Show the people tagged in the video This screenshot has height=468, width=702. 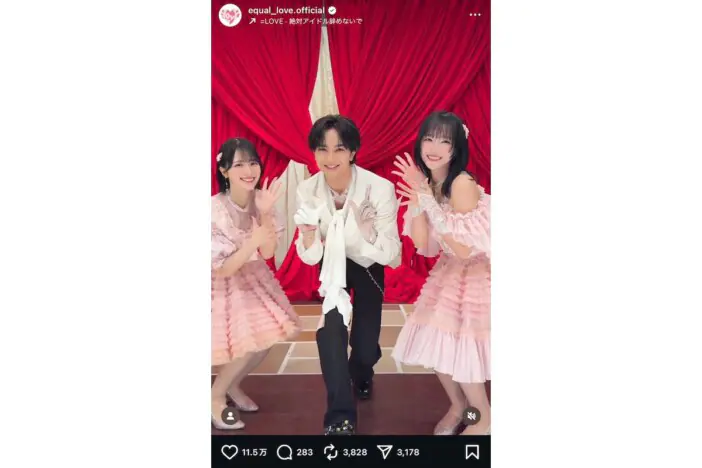pos(229,416)
